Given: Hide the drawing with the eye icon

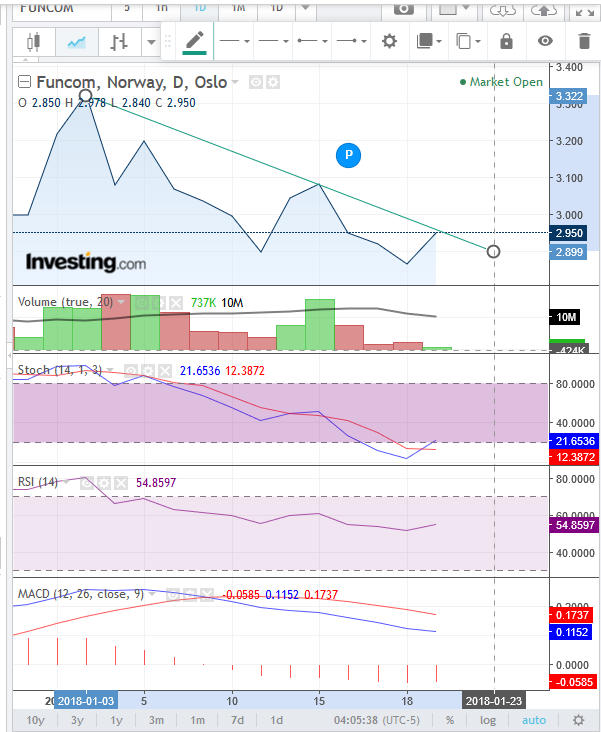Looking at the screenshot, I should click(x=545, y=41).
